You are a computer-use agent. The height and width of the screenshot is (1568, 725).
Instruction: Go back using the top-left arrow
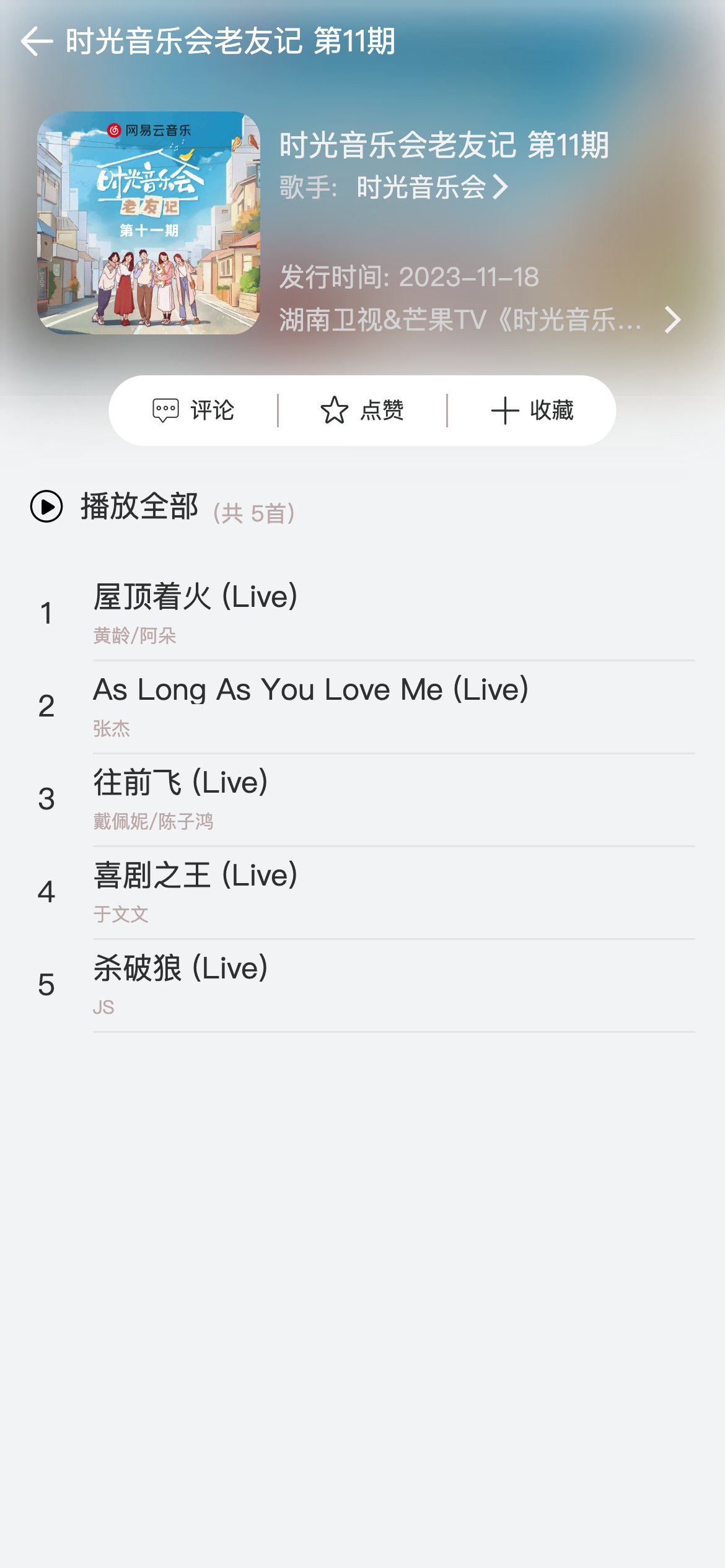pos(37,41)
